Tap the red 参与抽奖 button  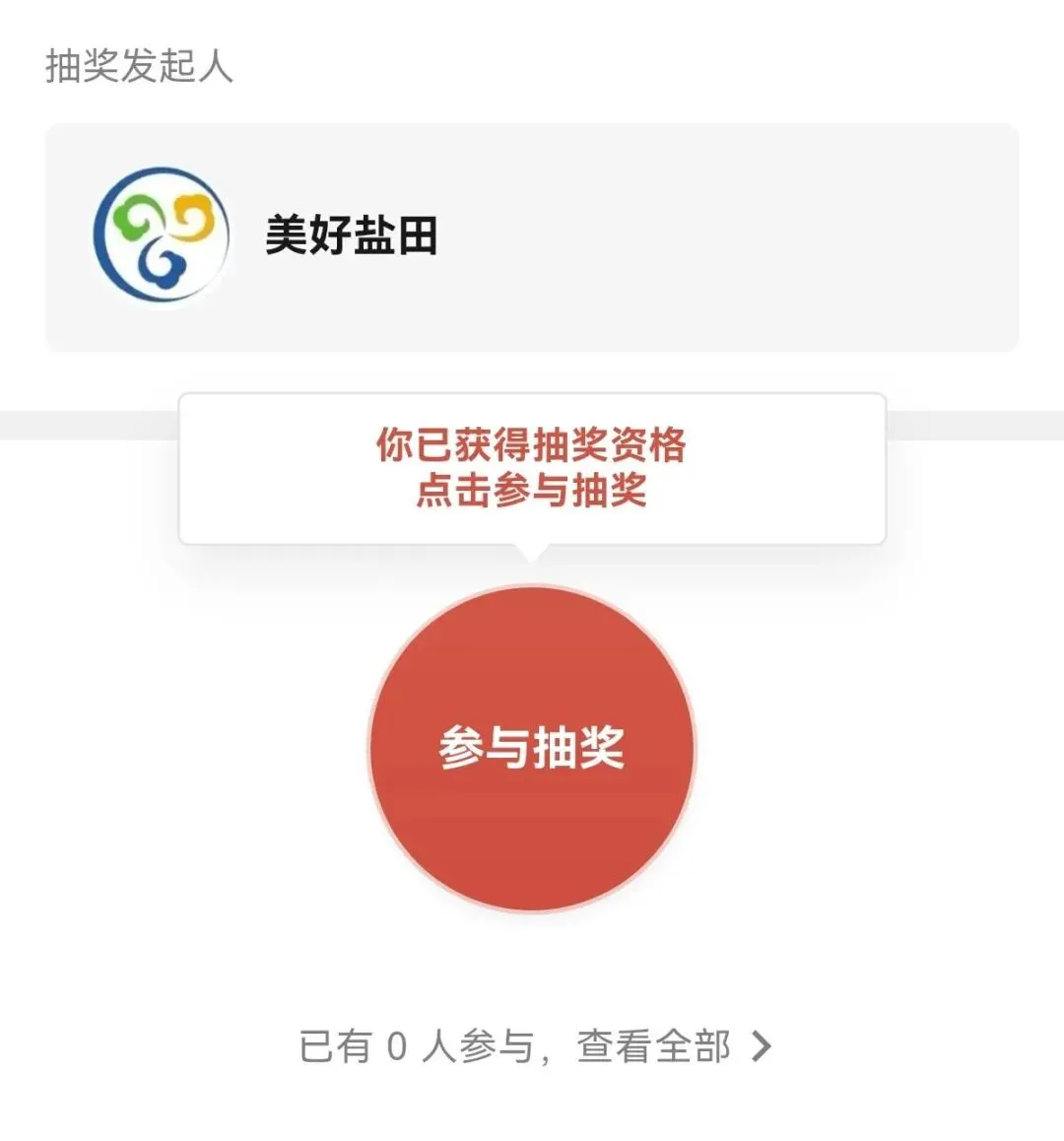pyautogui.click(x=532, y=749)
